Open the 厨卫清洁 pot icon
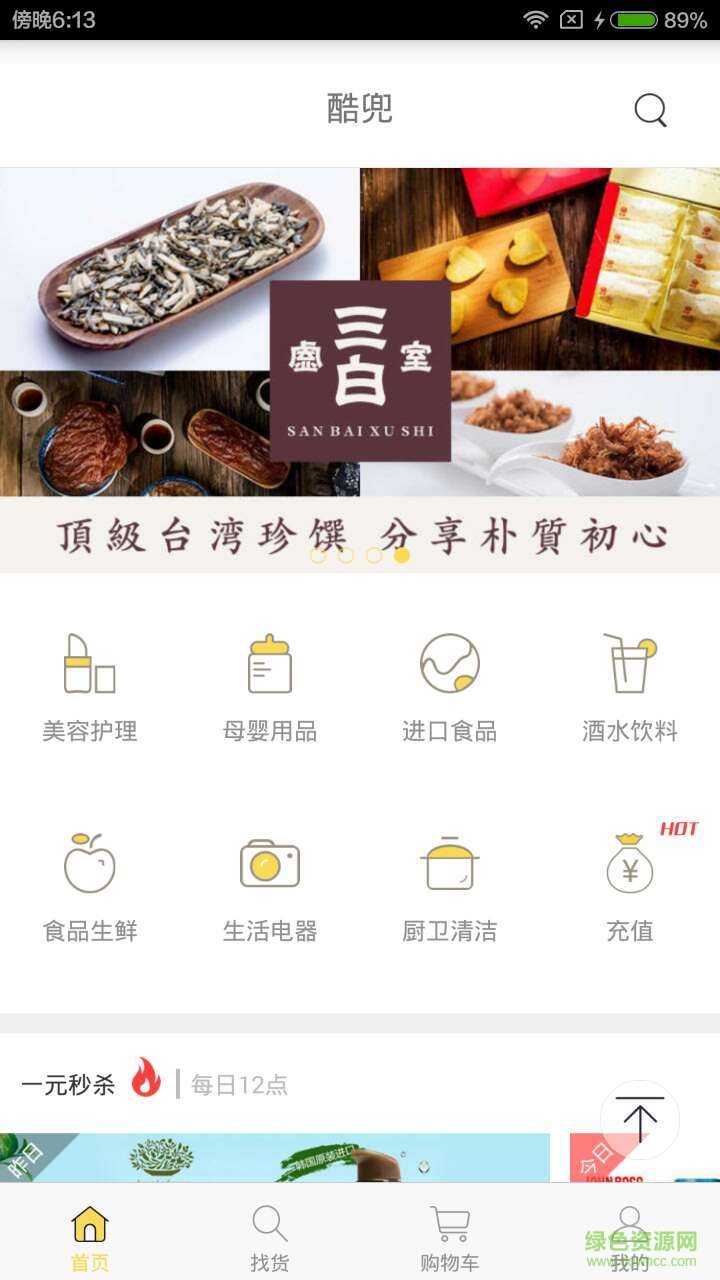720x1280 pixels. [449, 862]
